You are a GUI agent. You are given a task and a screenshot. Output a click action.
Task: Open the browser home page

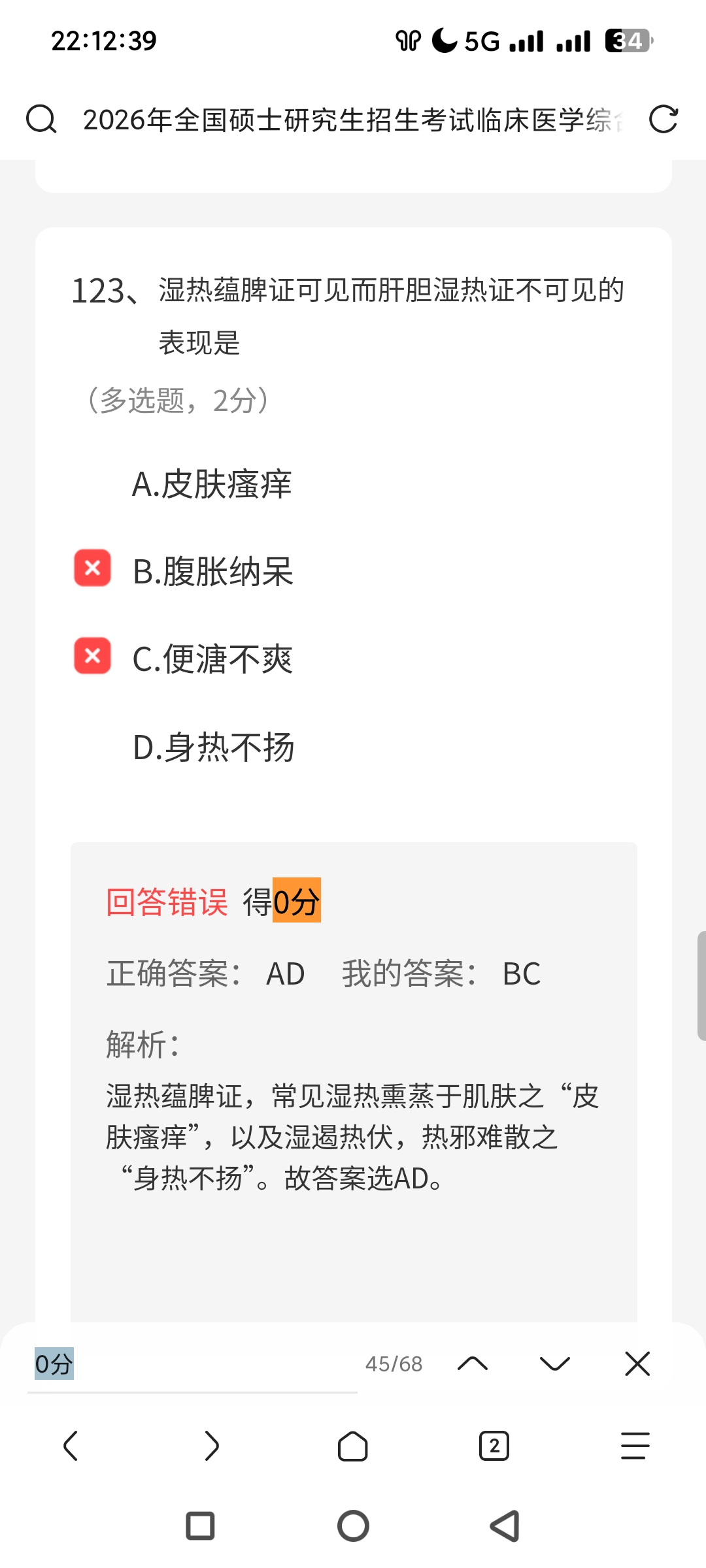(353, 1446)
